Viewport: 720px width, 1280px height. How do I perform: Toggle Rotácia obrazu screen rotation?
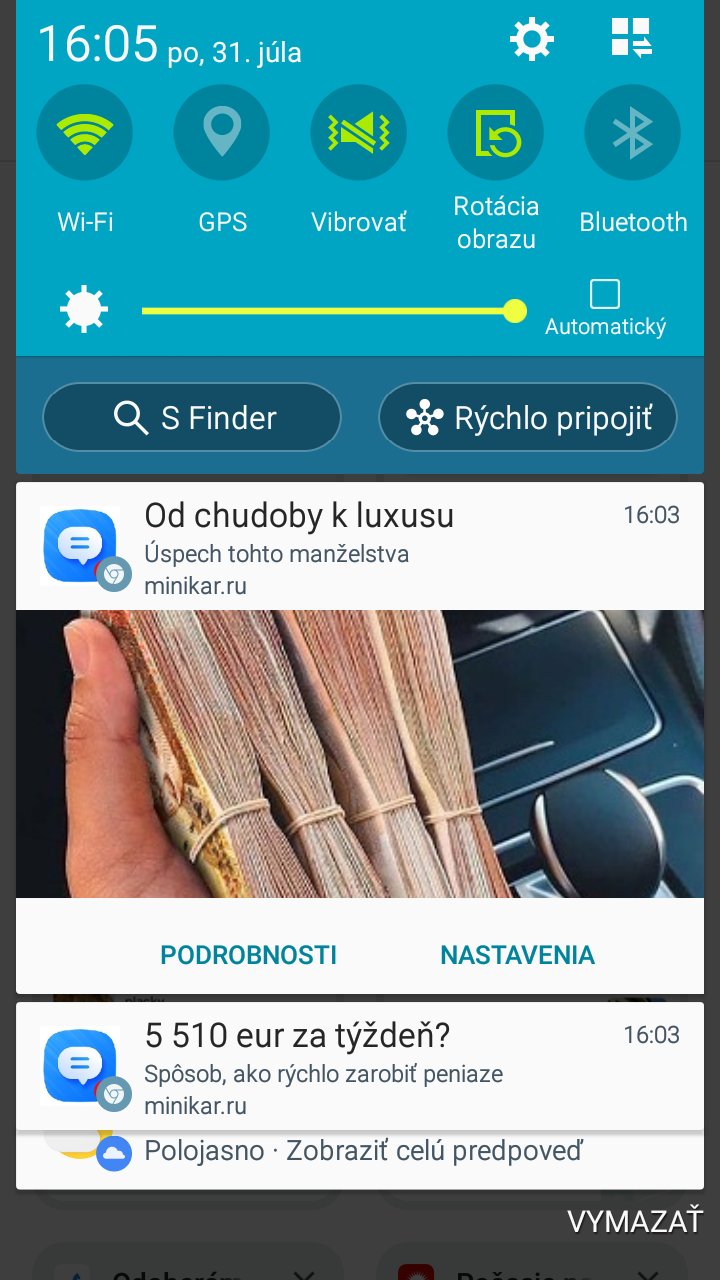coord(496,133)
